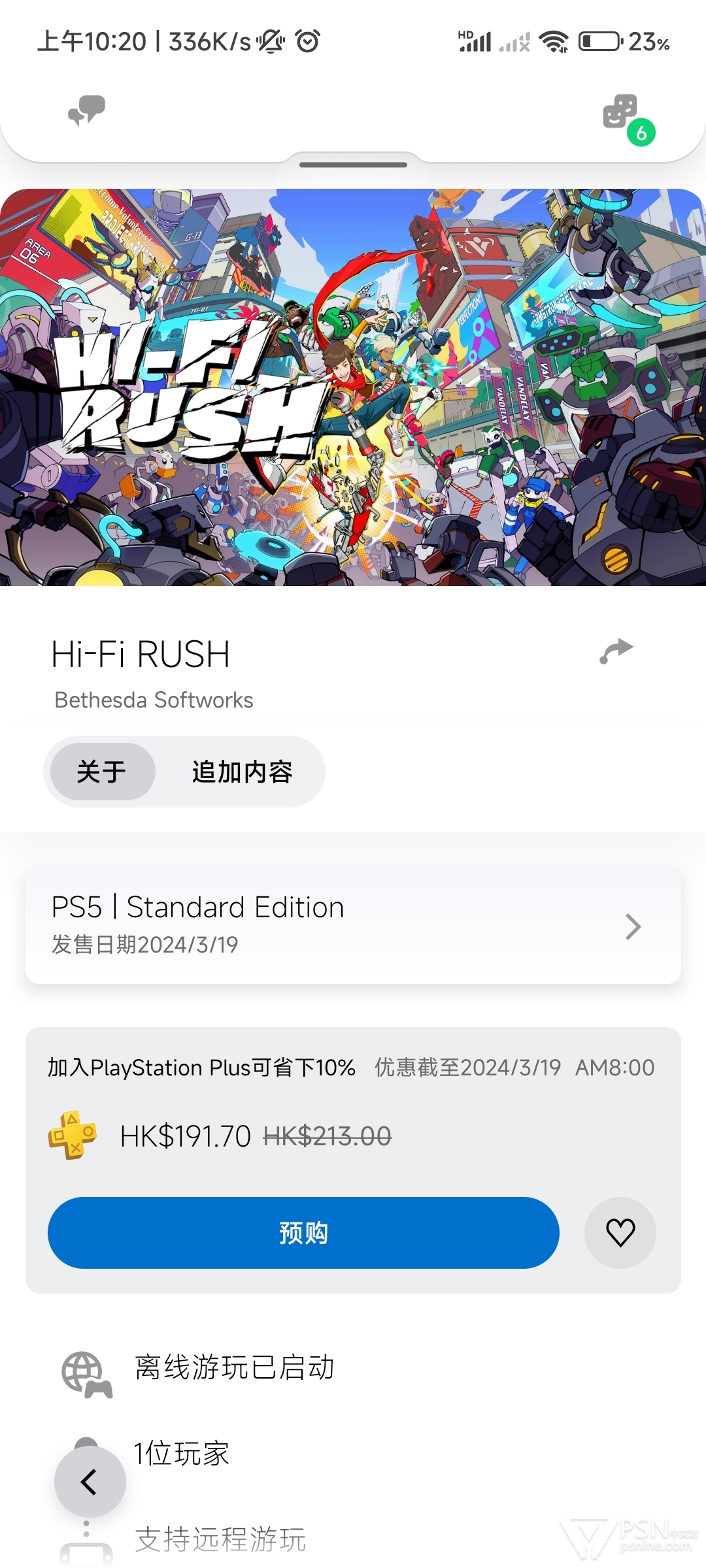The width and height of the screenshot is (706, 1568).
Task: Tap the 预购 pre-order button
Action: (x=303, y=1233)
